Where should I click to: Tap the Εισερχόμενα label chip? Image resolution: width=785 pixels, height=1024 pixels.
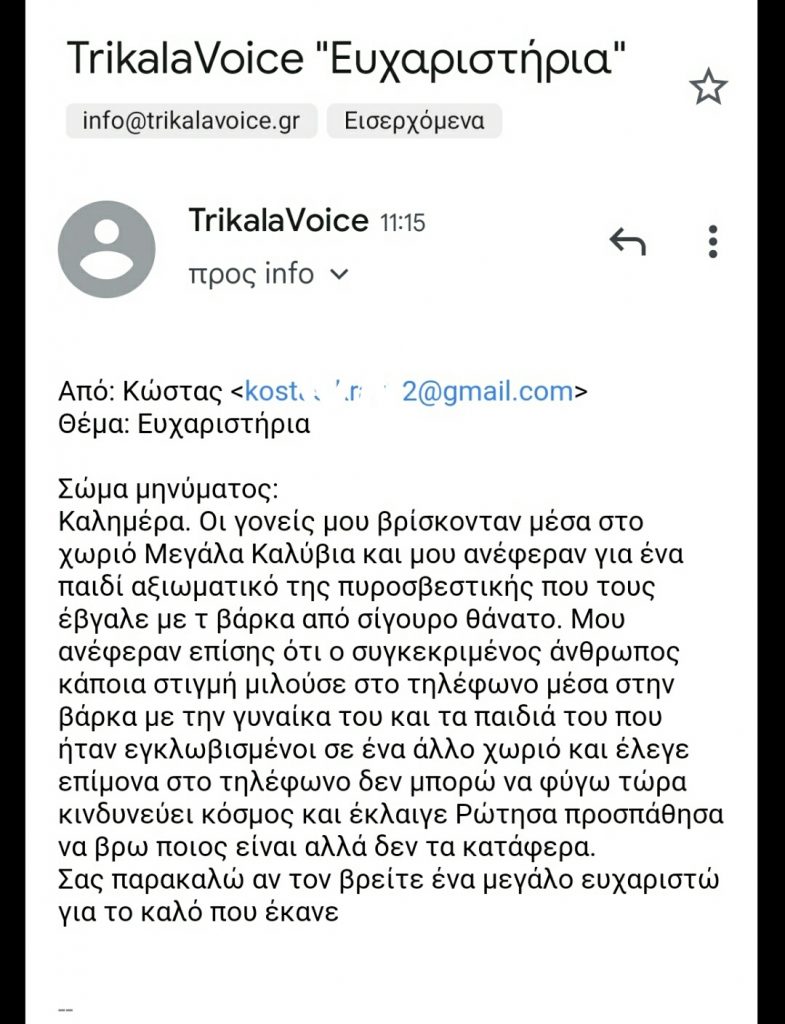(x=414, y=121)
